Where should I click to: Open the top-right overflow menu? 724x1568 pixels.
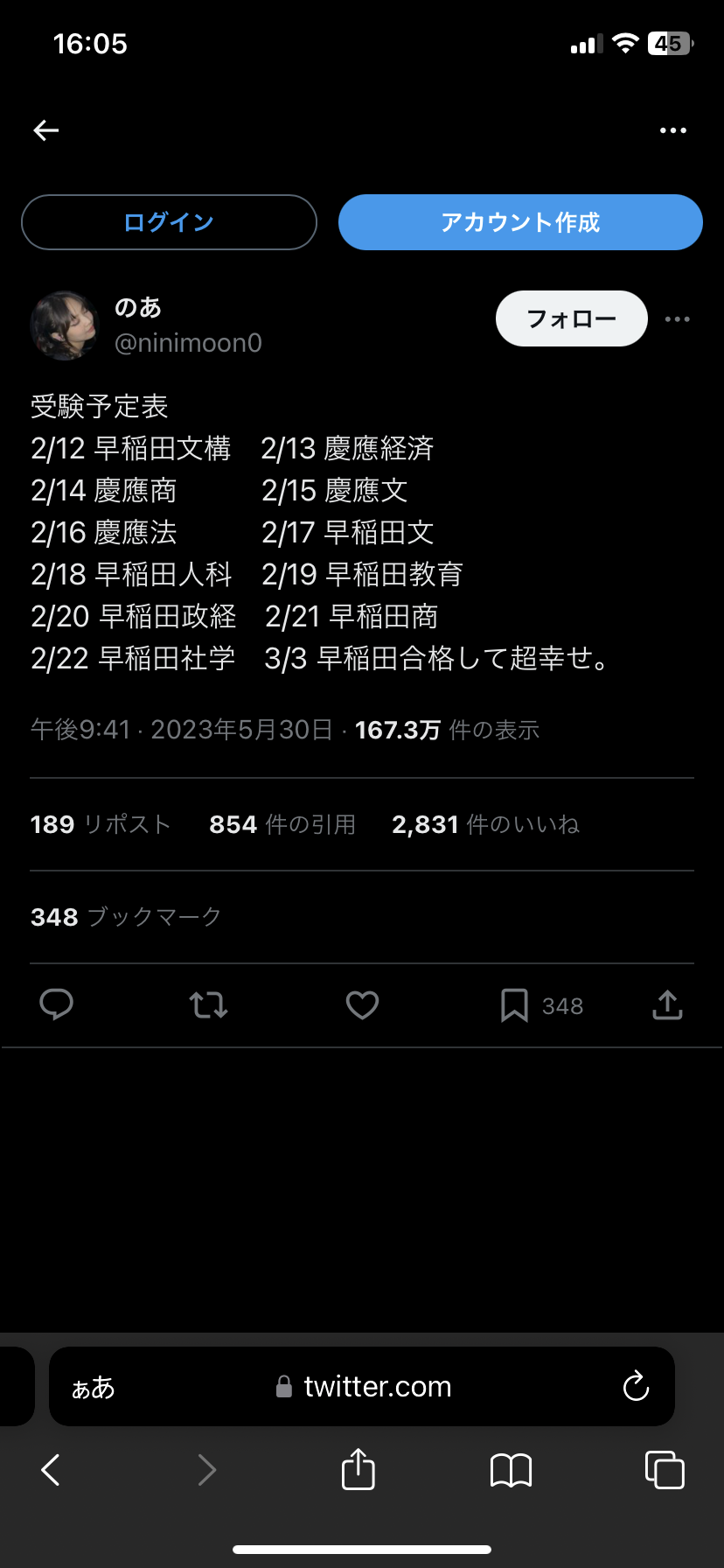tap(672, 130)
